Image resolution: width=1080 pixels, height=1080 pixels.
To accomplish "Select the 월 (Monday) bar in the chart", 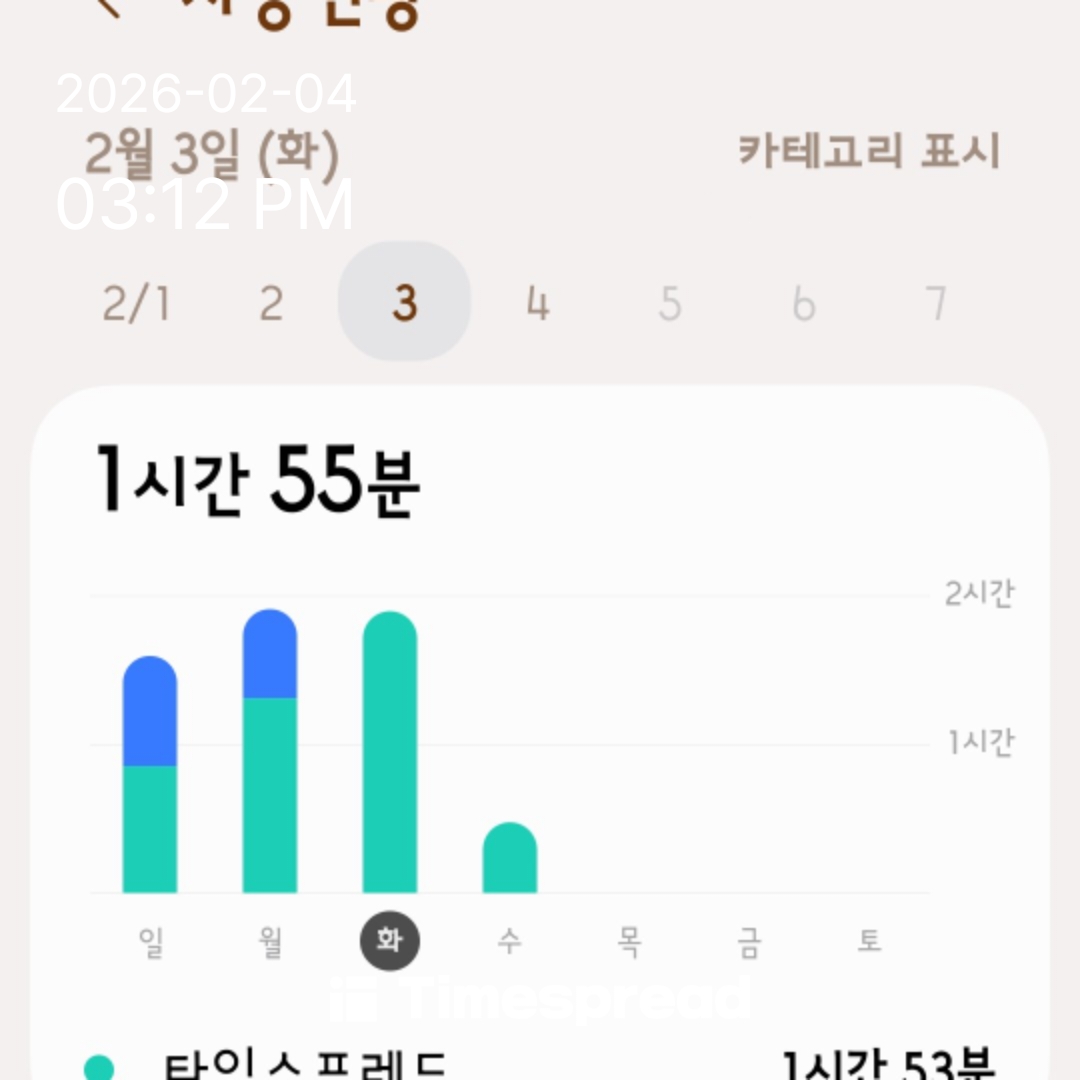I will (270, 751).
